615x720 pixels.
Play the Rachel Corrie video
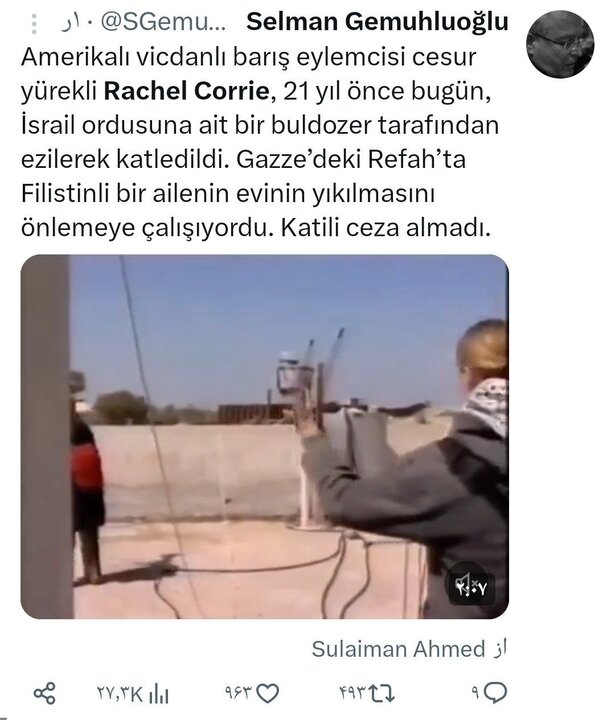click(264, 436)
